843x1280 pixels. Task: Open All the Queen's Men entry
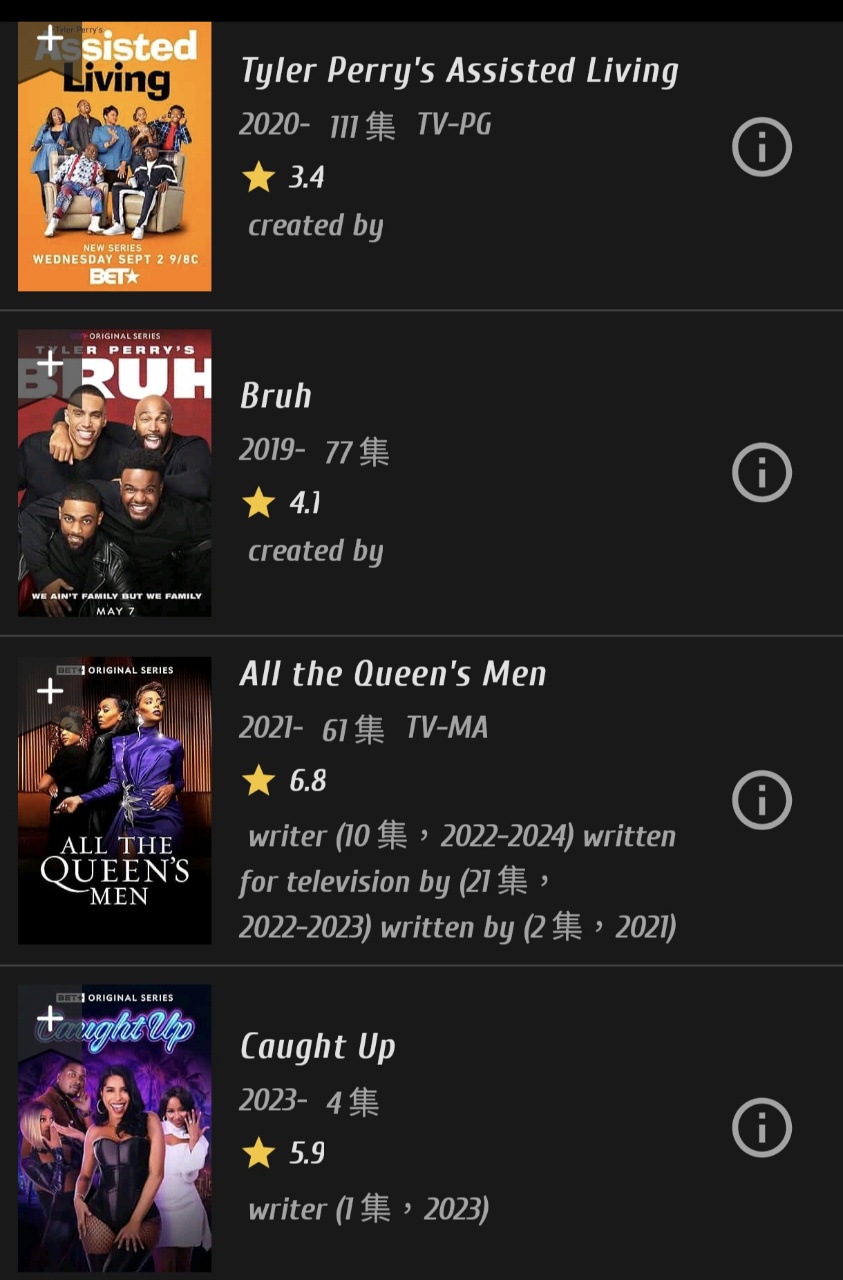click(393, 674)
